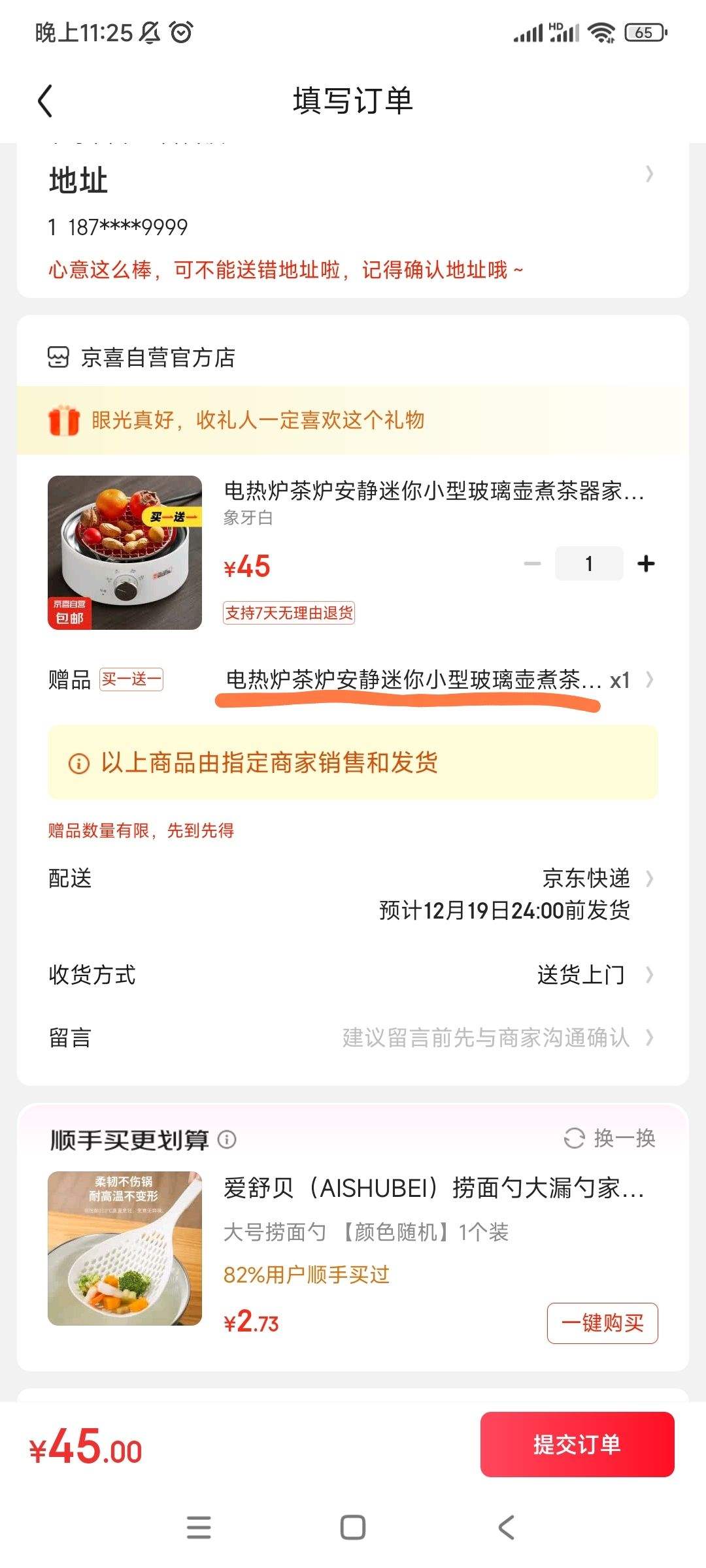Submit the order with 提交订单
The image size is (706, 1568).
(578, 1445)
